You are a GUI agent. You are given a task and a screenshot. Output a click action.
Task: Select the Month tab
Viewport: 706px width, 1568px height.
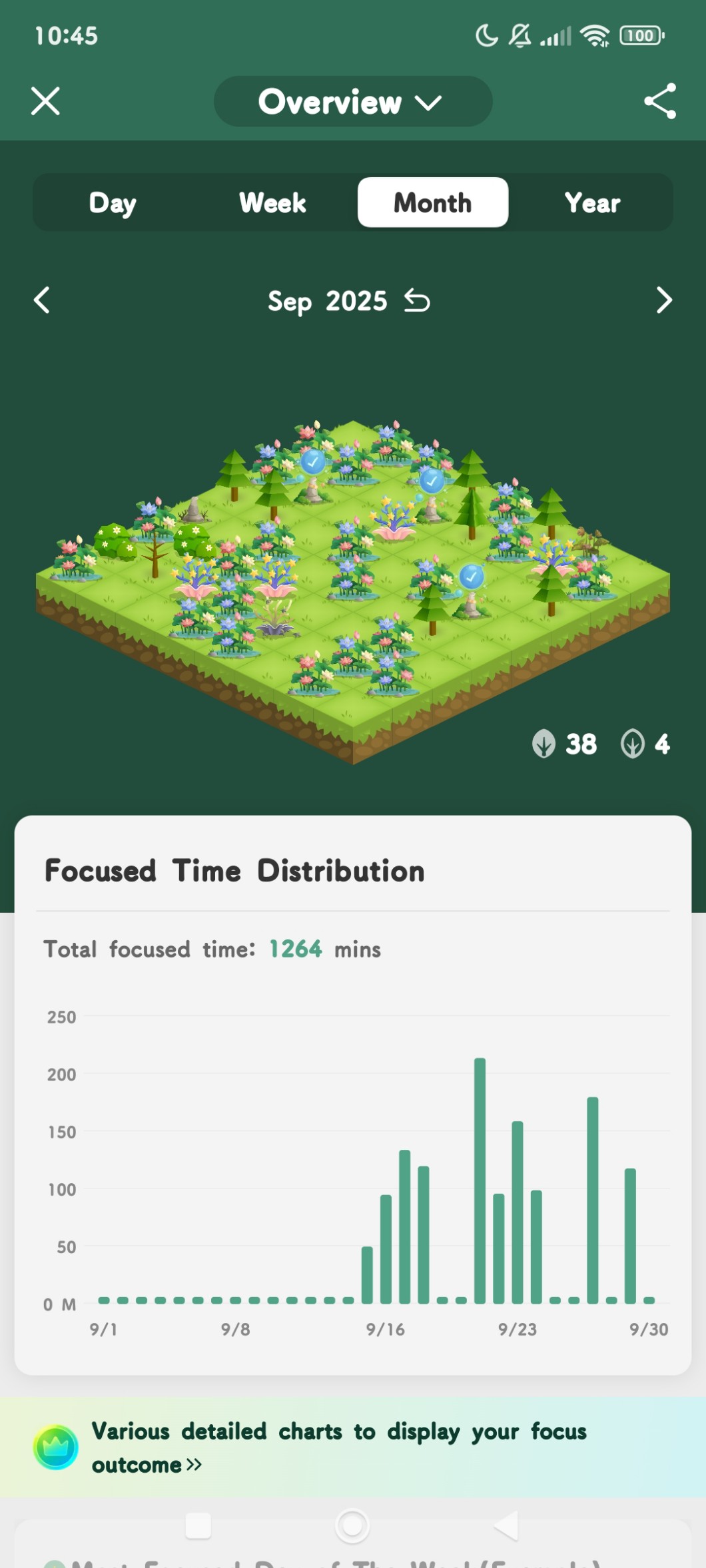click(432, 202)
